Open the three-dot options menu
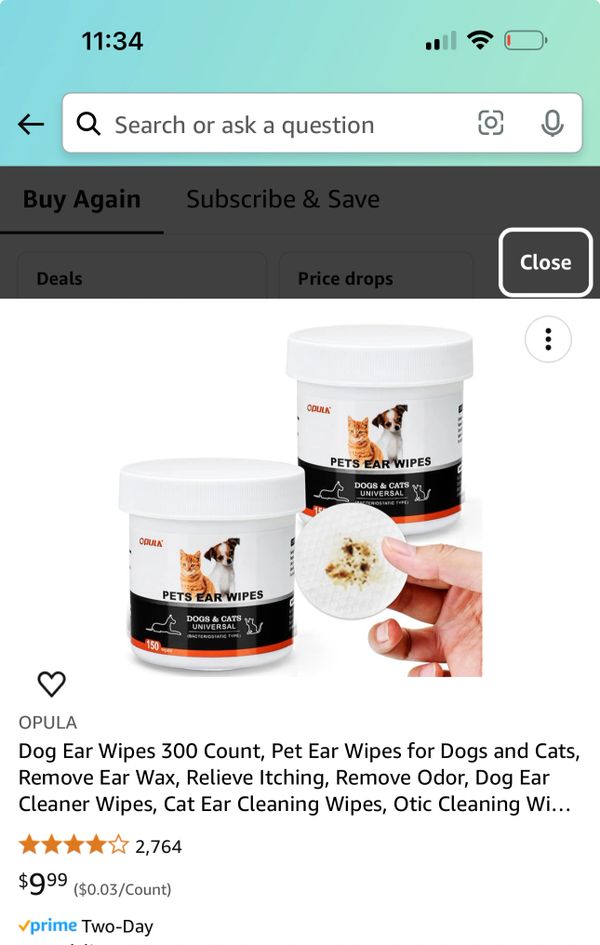 click(x=548, y=339)
